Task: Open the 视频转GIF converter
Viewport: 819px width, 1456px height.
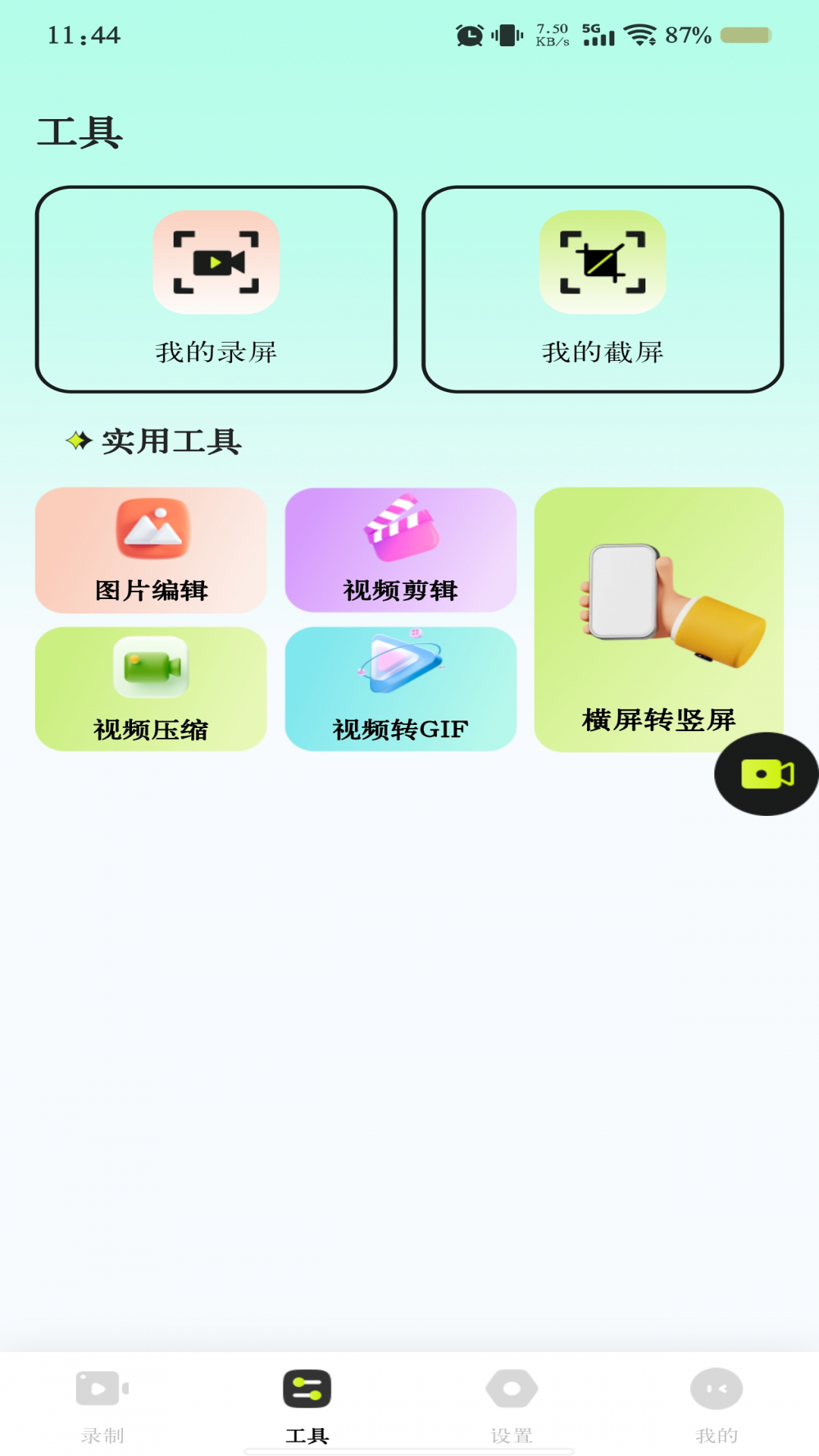Action: (400, 689)
